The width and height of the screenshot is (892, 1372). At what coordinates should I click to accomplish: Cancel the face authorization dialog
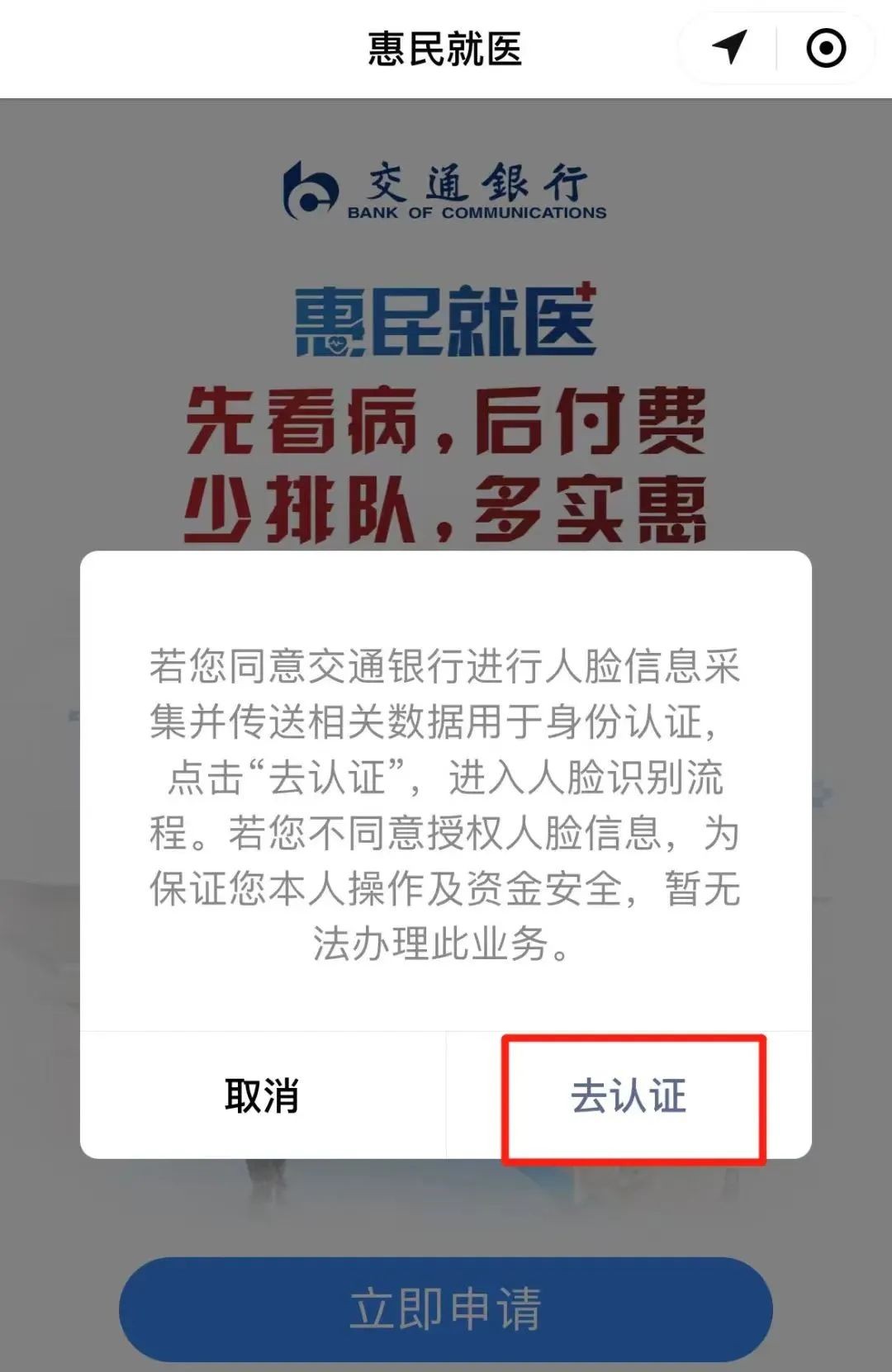[x=262, y=1096]
